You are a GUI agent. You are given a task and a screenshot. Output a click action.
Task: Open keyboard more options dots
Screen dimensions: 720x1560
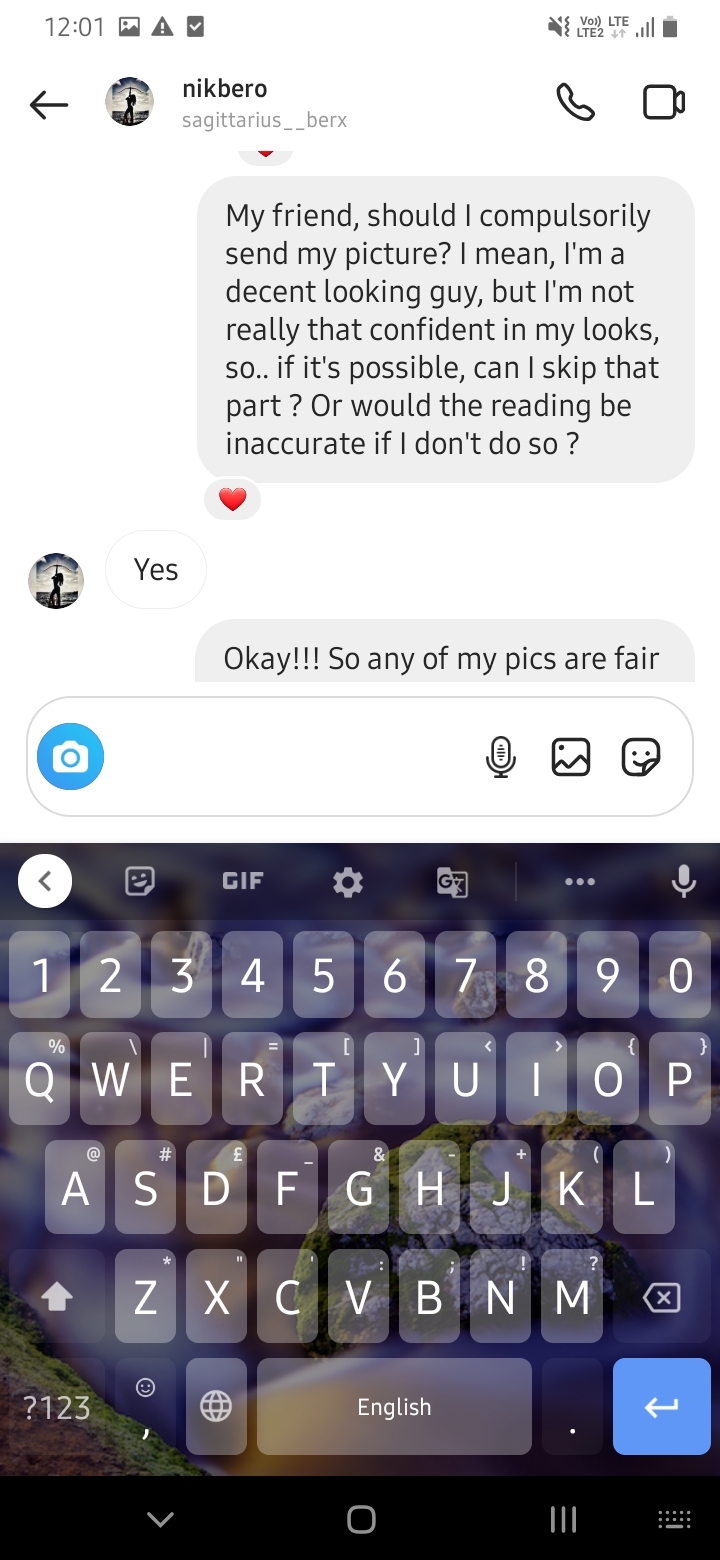tap(580, 881)
